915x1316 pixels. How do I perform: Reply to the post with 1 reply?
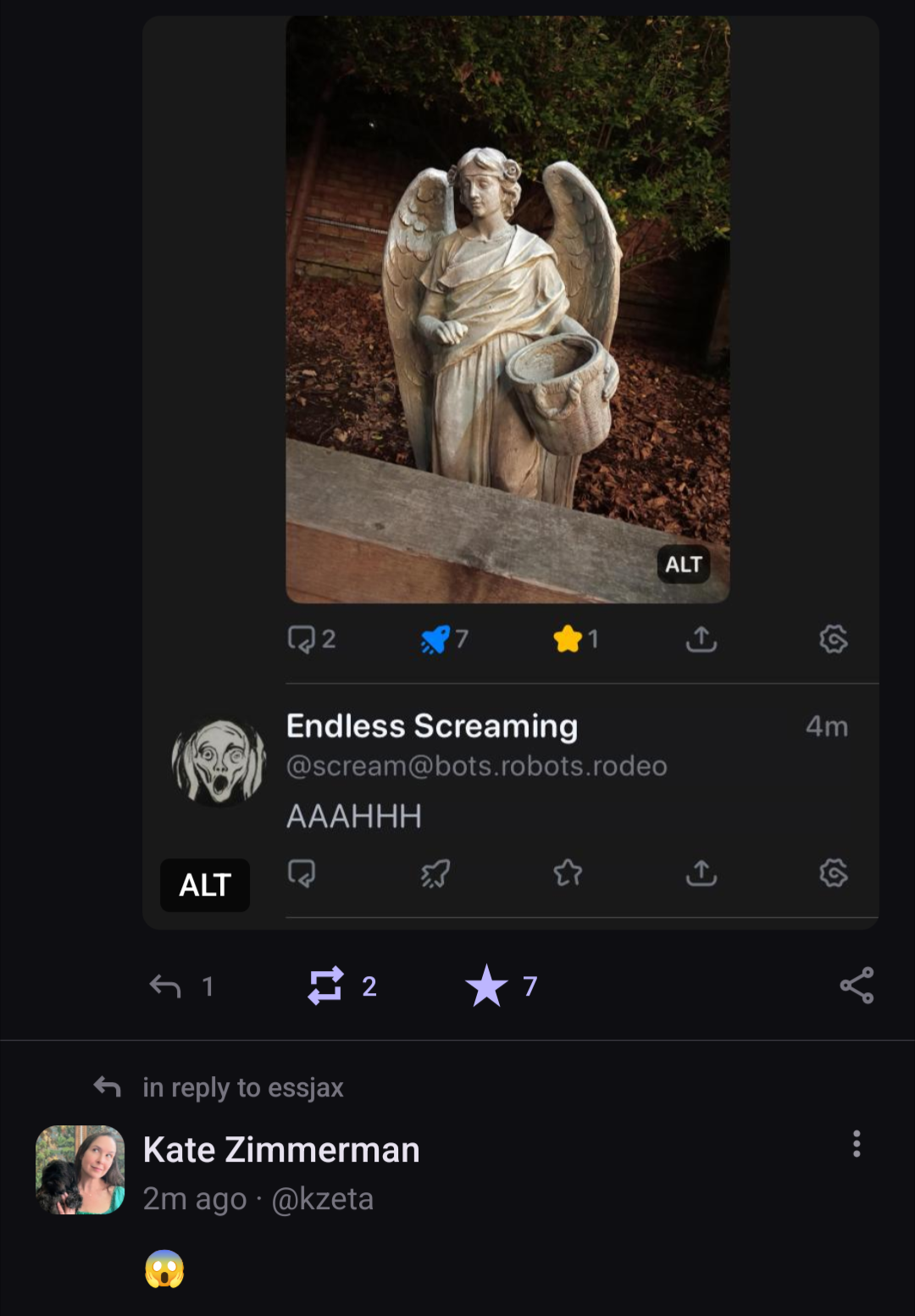166,986
